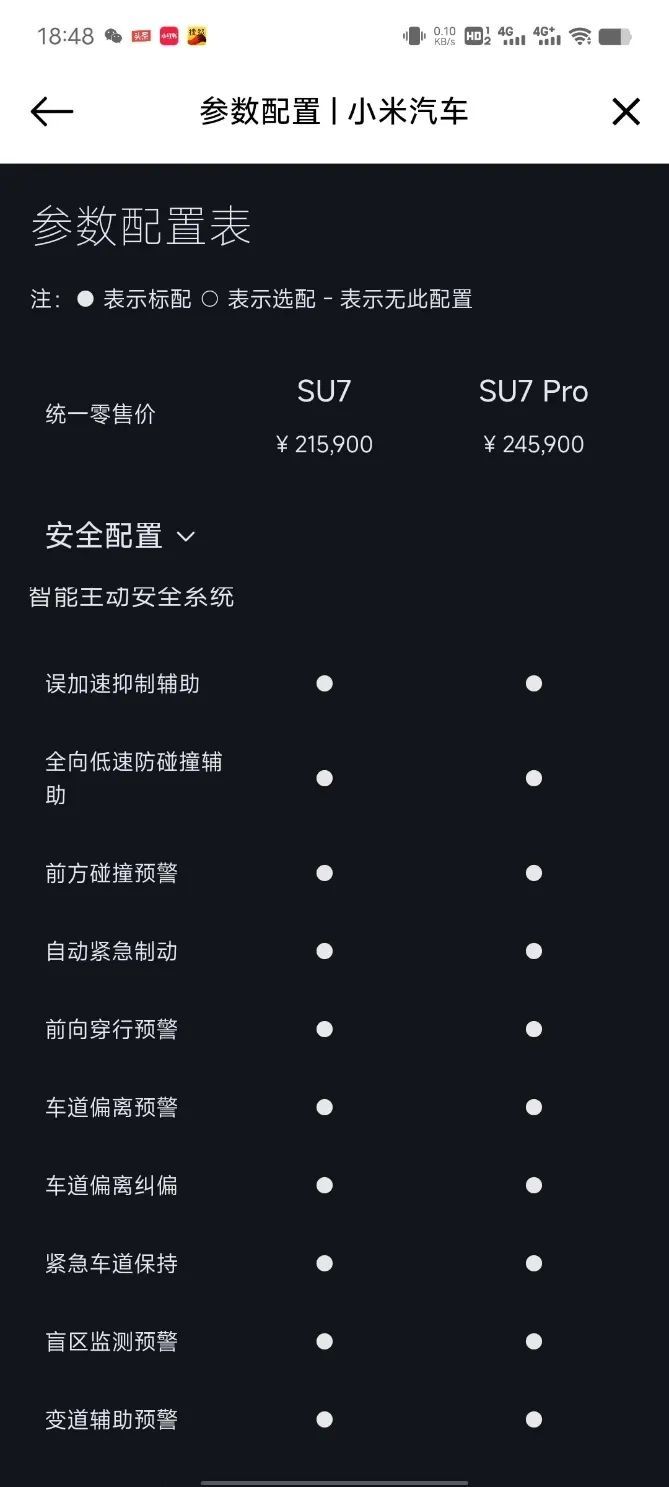Go back using the top-left arrow
669x1487 pixels.
[52, 111]
